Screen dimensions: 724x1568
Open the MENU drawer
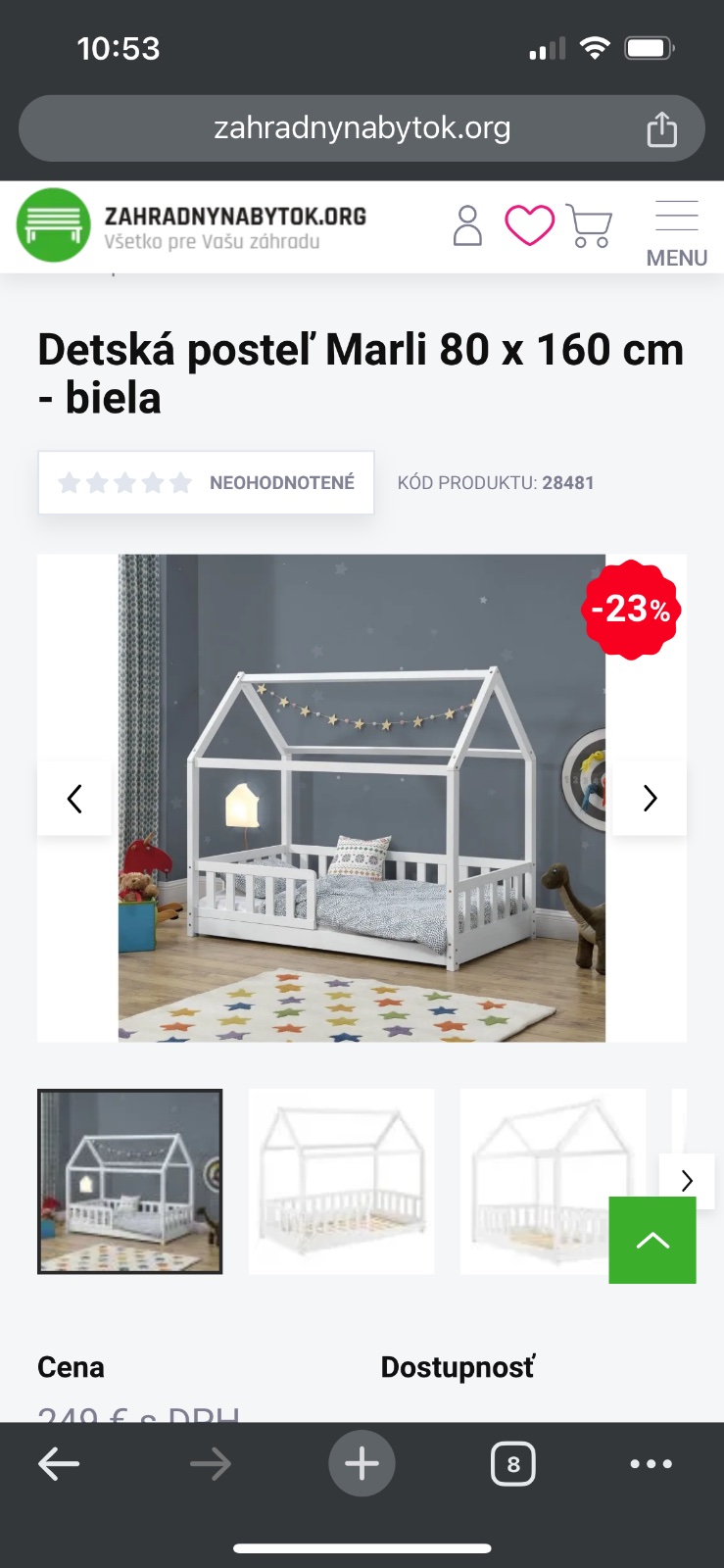pyautogui.click(x=676, y=234)
